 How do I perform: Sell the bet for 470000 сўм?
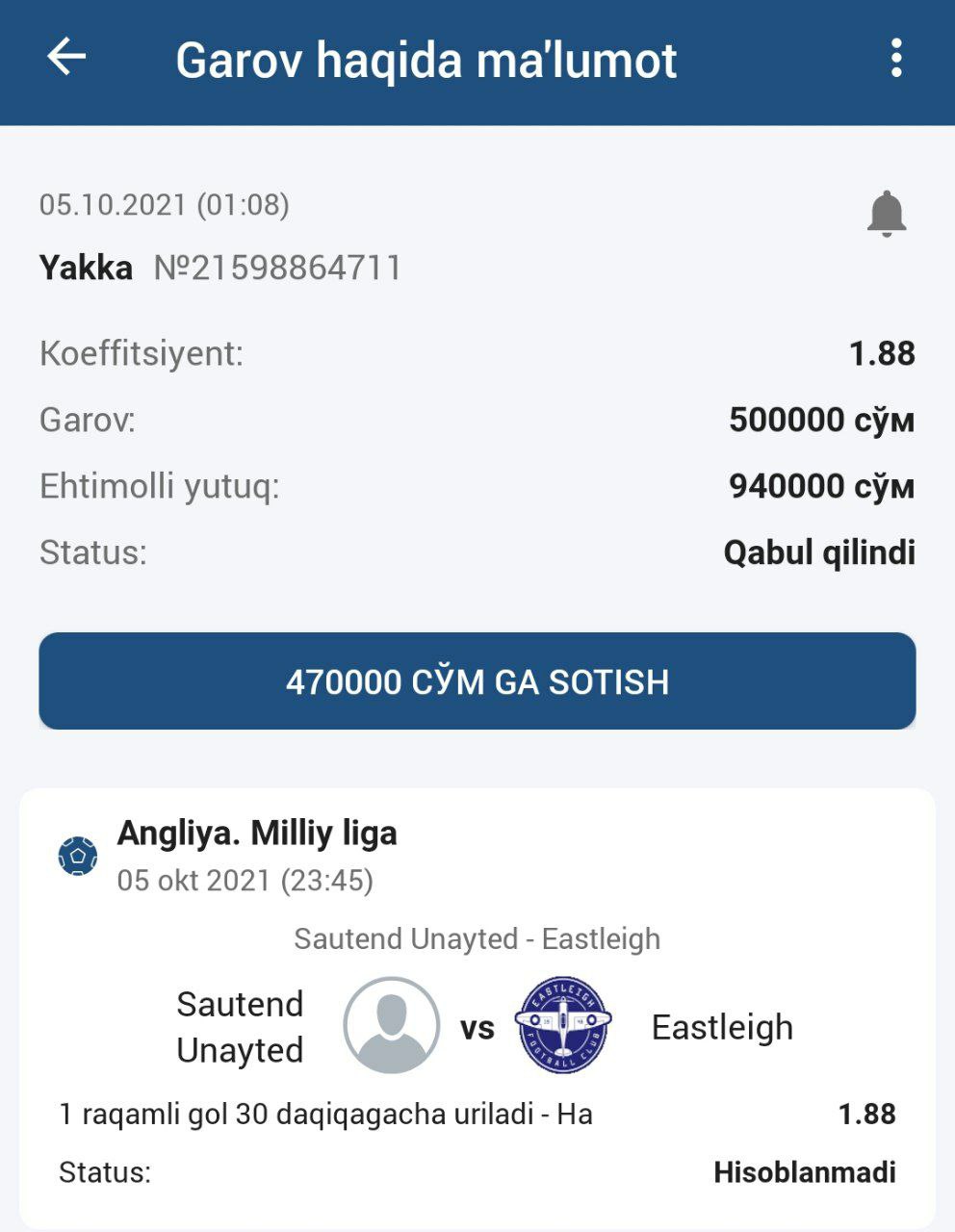click(x=477, y=680)
